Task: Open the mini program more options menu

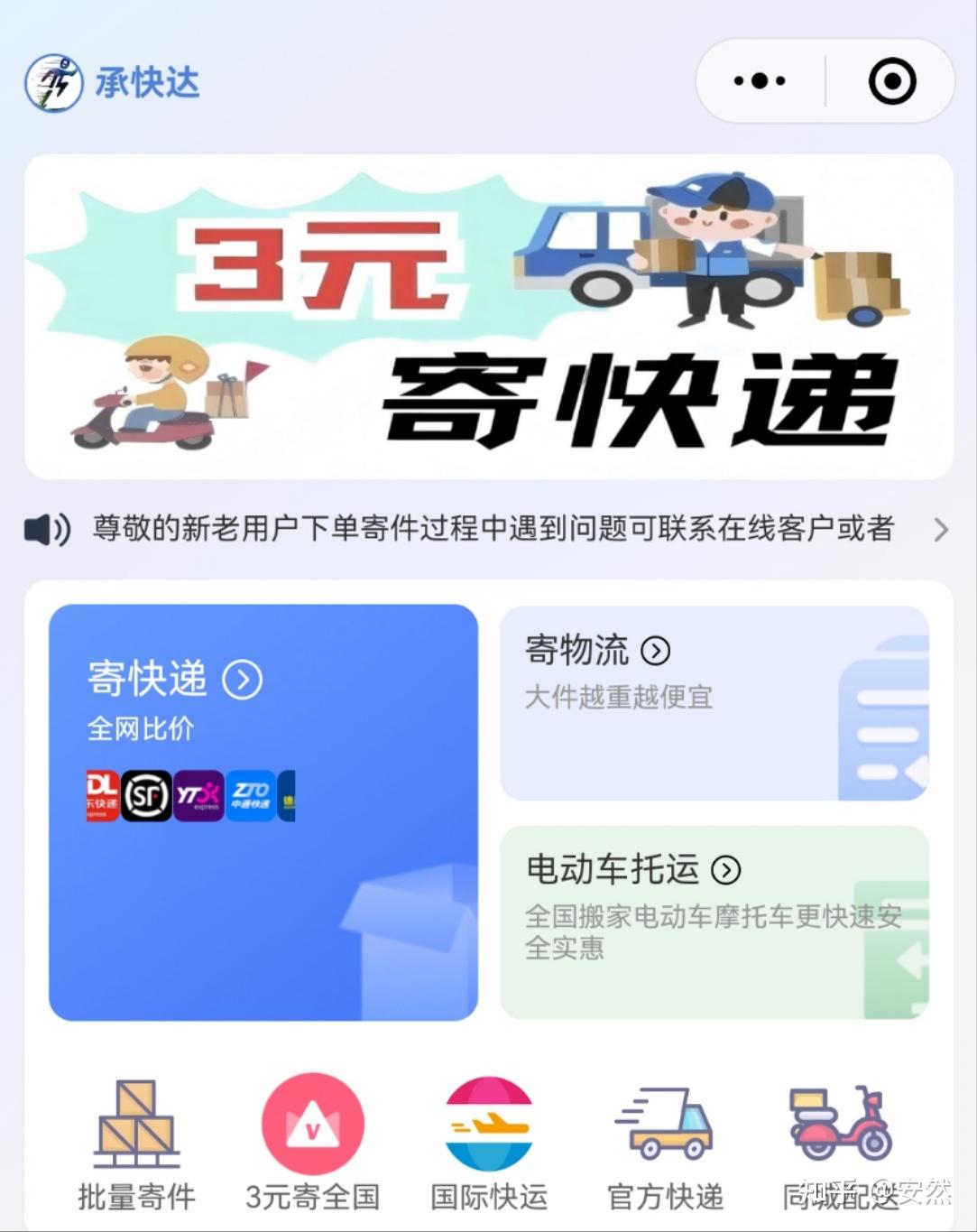Action: click(760, 81)
